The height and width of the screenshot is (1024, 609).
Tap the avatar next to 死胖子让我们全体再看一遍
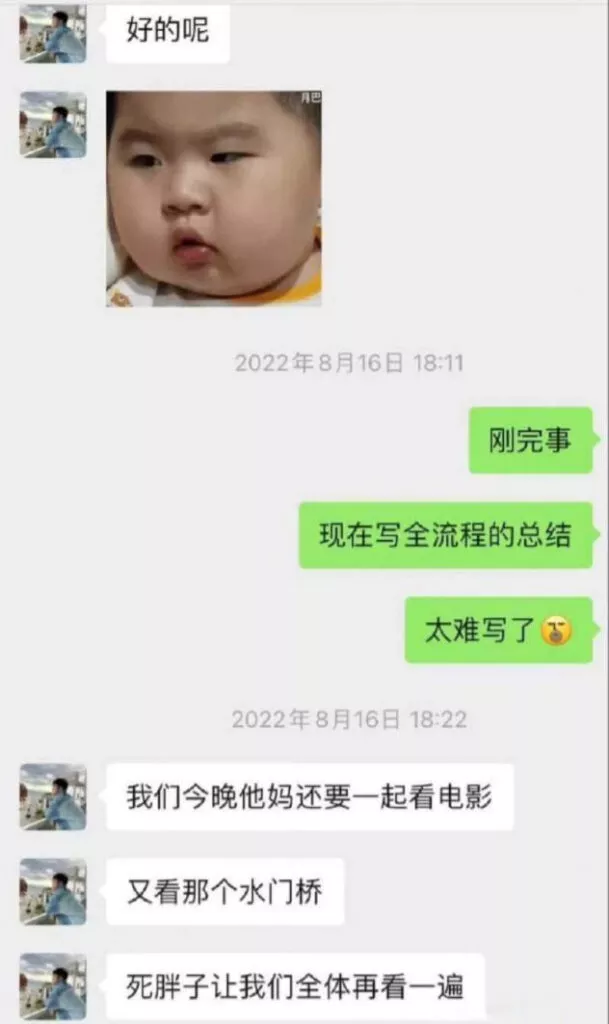click(x=53, y=986)
